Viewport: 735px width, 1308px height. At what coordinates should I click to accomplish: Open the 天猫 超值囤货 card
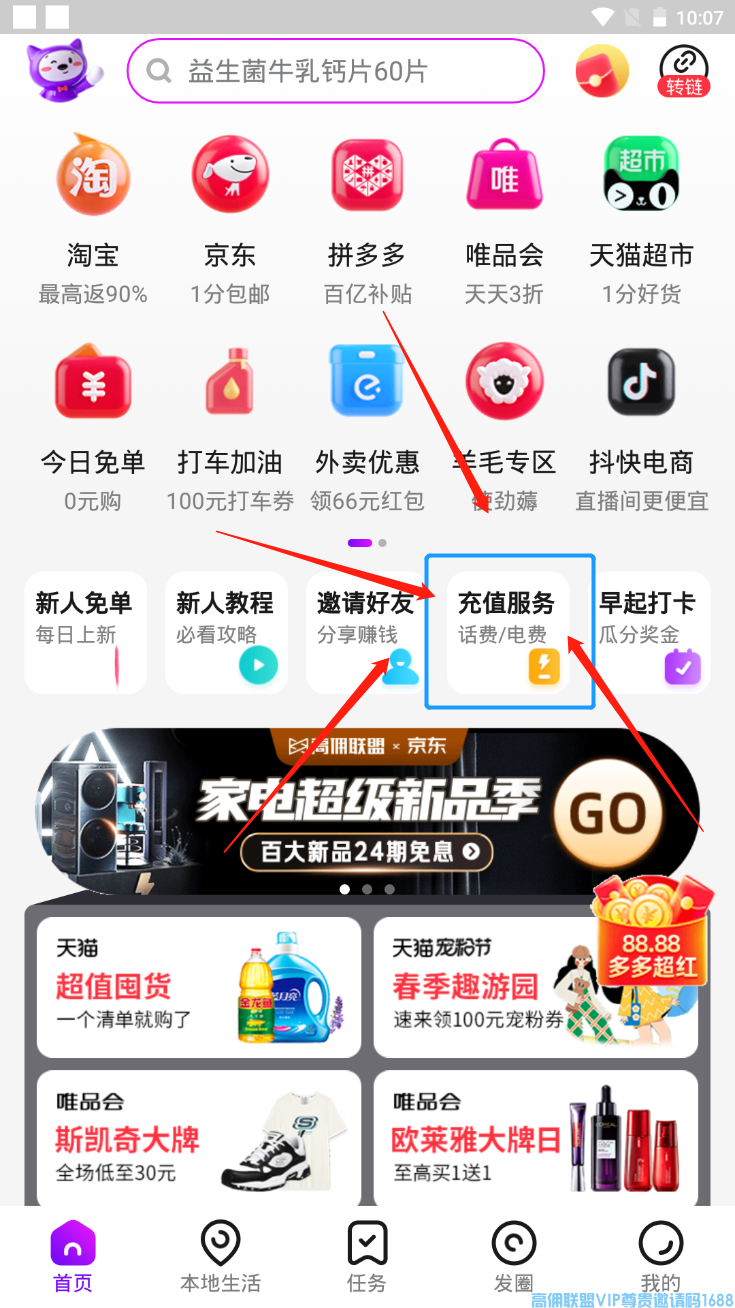198,987
